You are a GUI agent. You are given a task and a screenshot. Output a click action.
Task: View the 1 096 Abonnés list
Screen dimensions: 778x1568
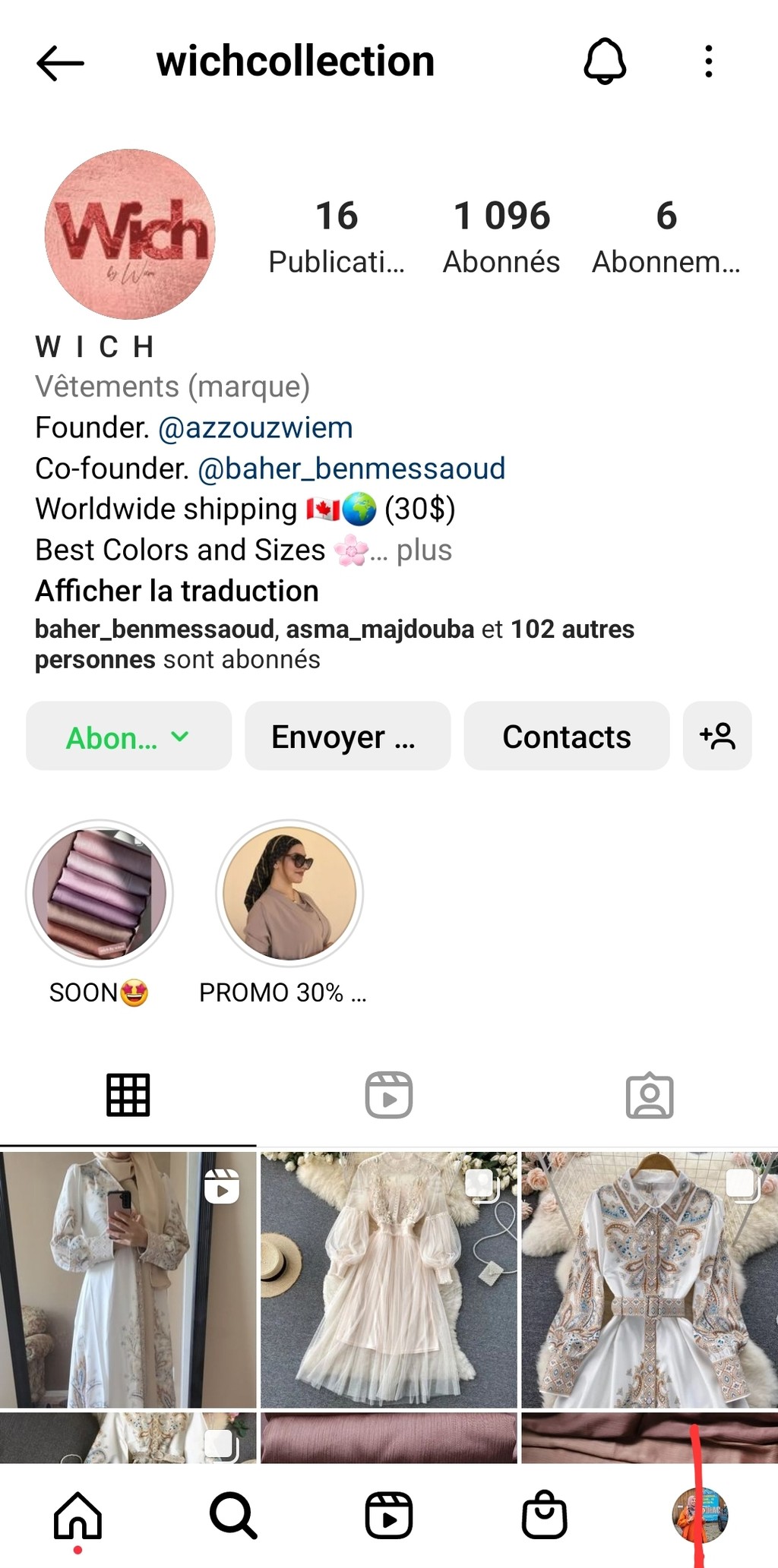(x=501, y=237)
